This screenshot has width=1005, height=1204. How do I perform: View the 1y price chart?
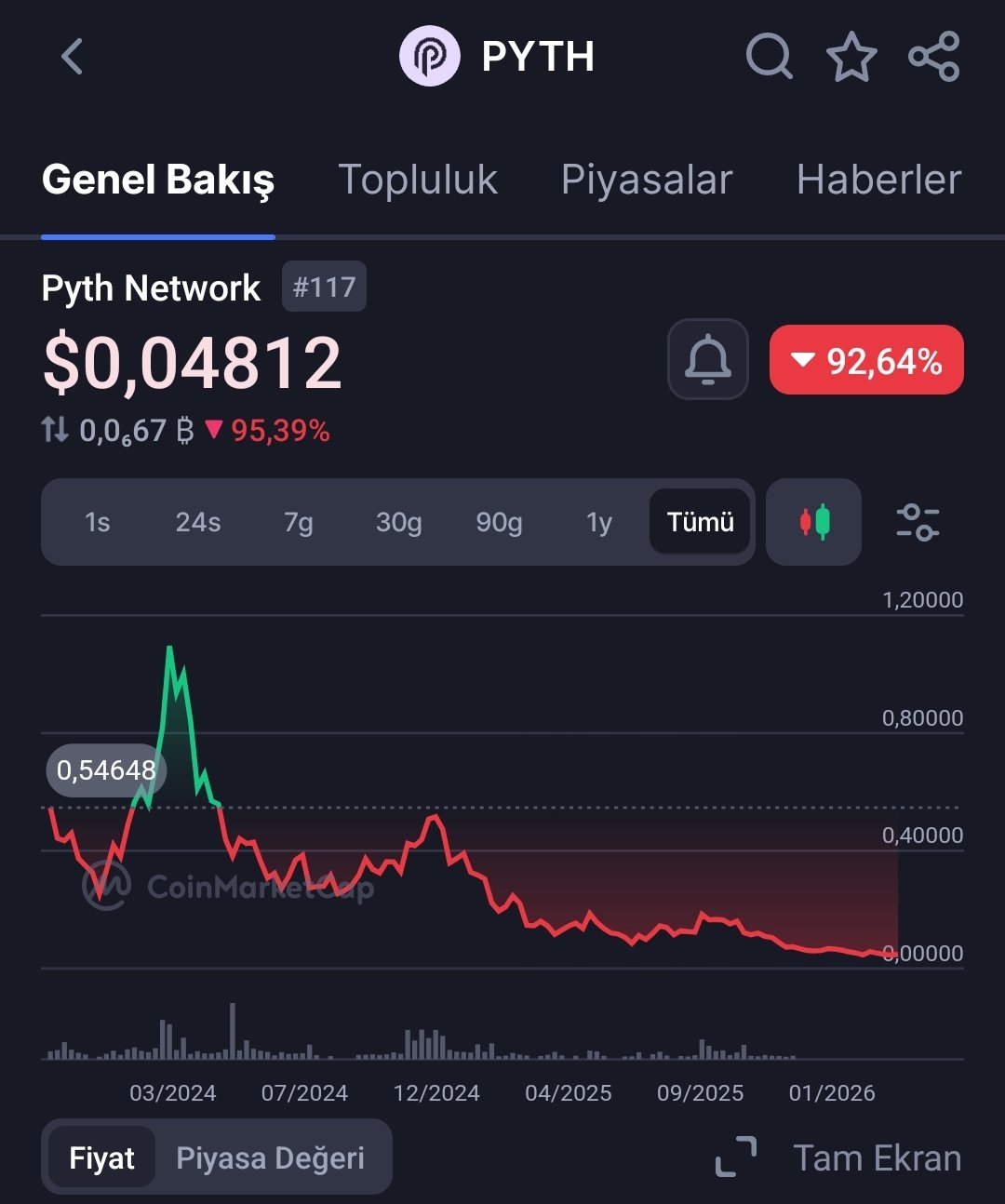tap(599, 522)
